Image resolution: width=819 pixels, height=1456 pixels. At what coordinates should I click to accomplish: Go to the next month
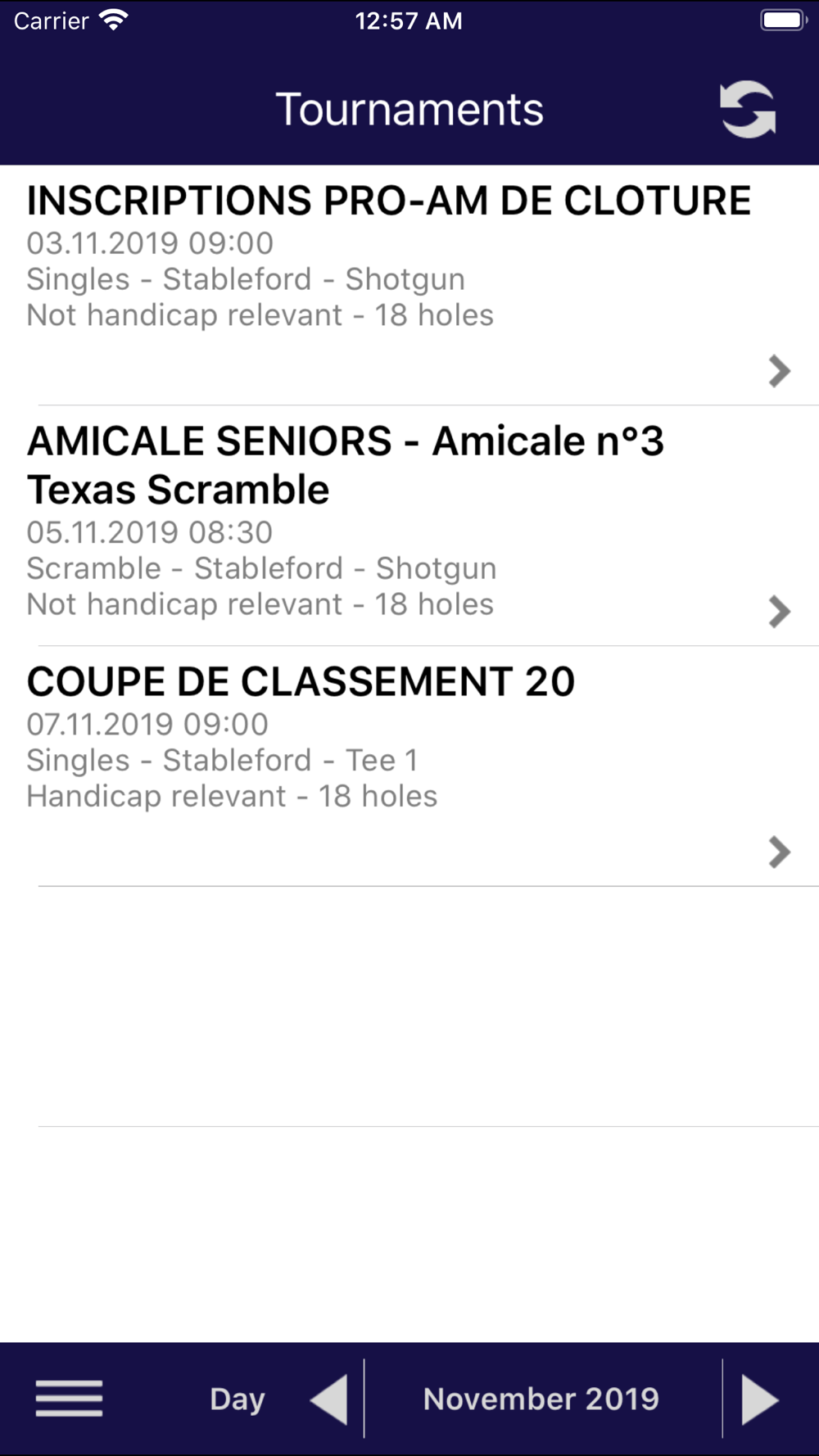(759, 1399)
